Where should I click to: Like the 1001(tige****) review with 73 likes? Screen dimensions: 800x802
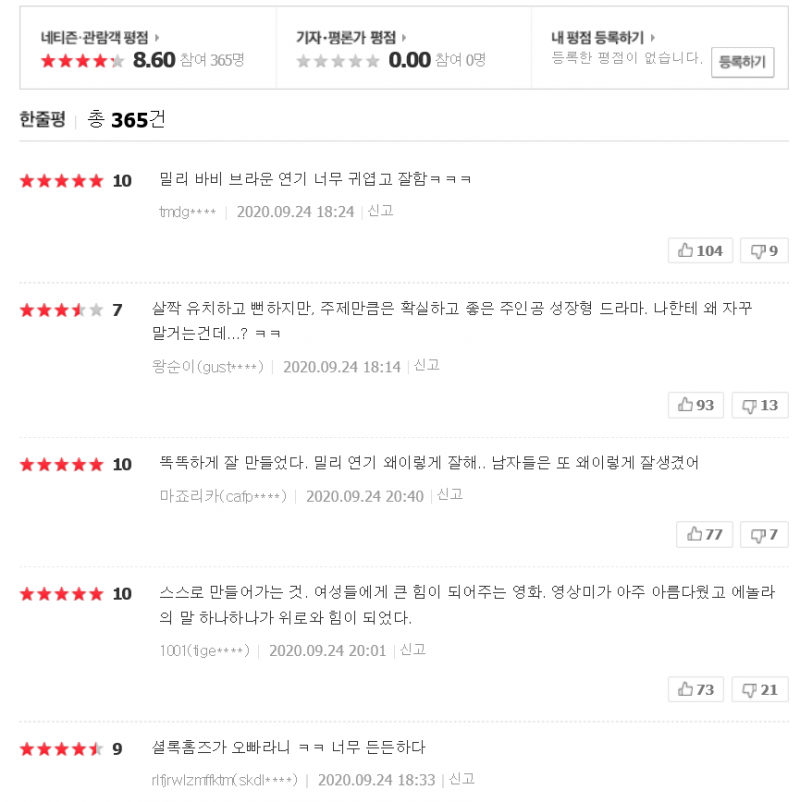tap(696, 689)
